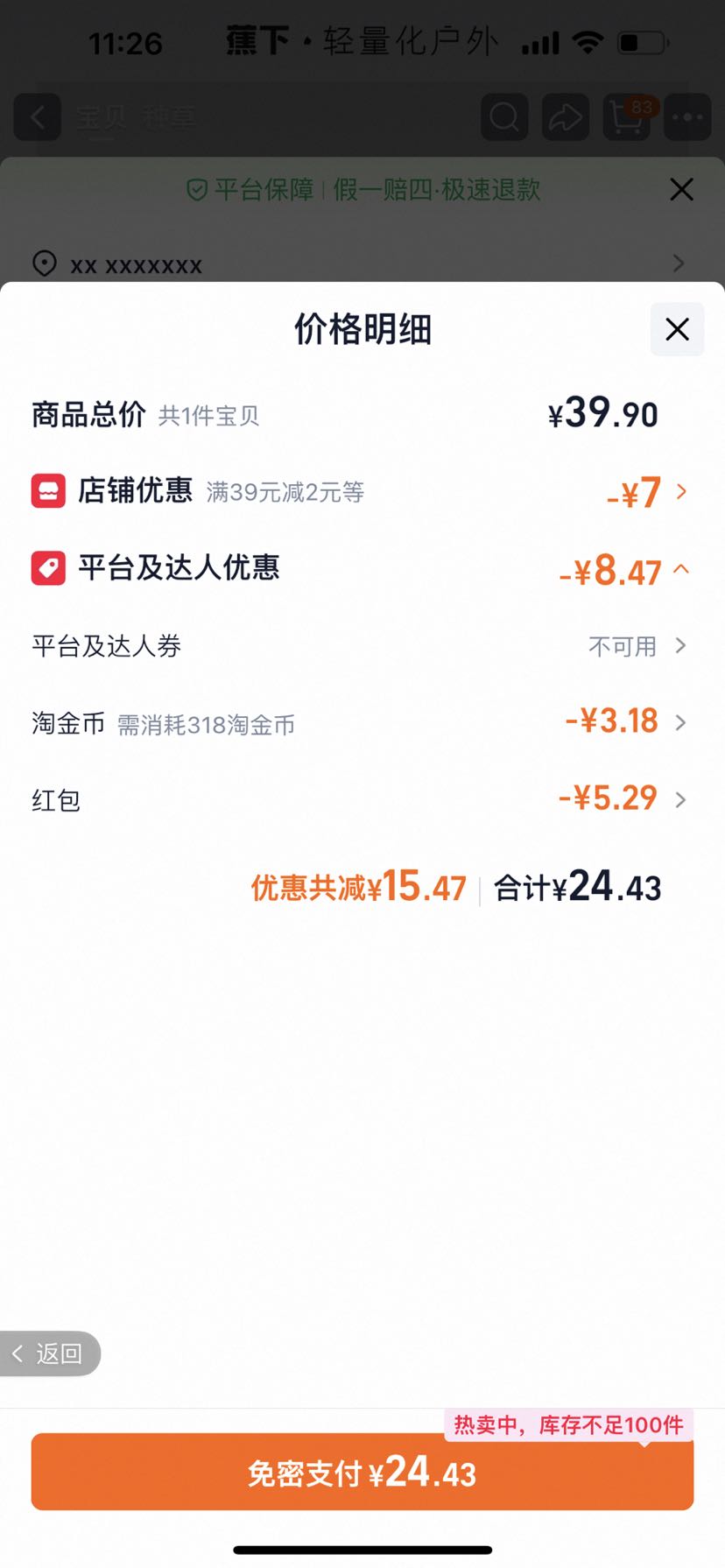This screenshot has height=1568, width=725.
Task: Open the 淘金币 deduction row
Action: (x=362, y=723)
